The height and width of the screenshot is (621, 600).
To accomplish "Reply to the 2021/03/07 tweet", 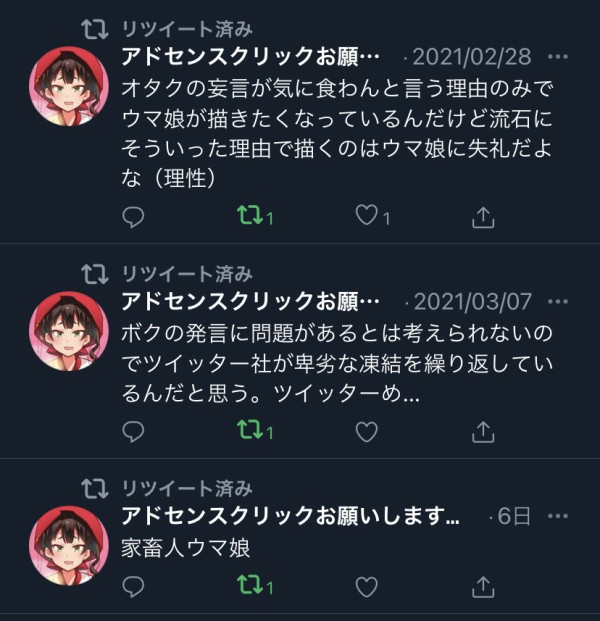I will coord(133,432).
